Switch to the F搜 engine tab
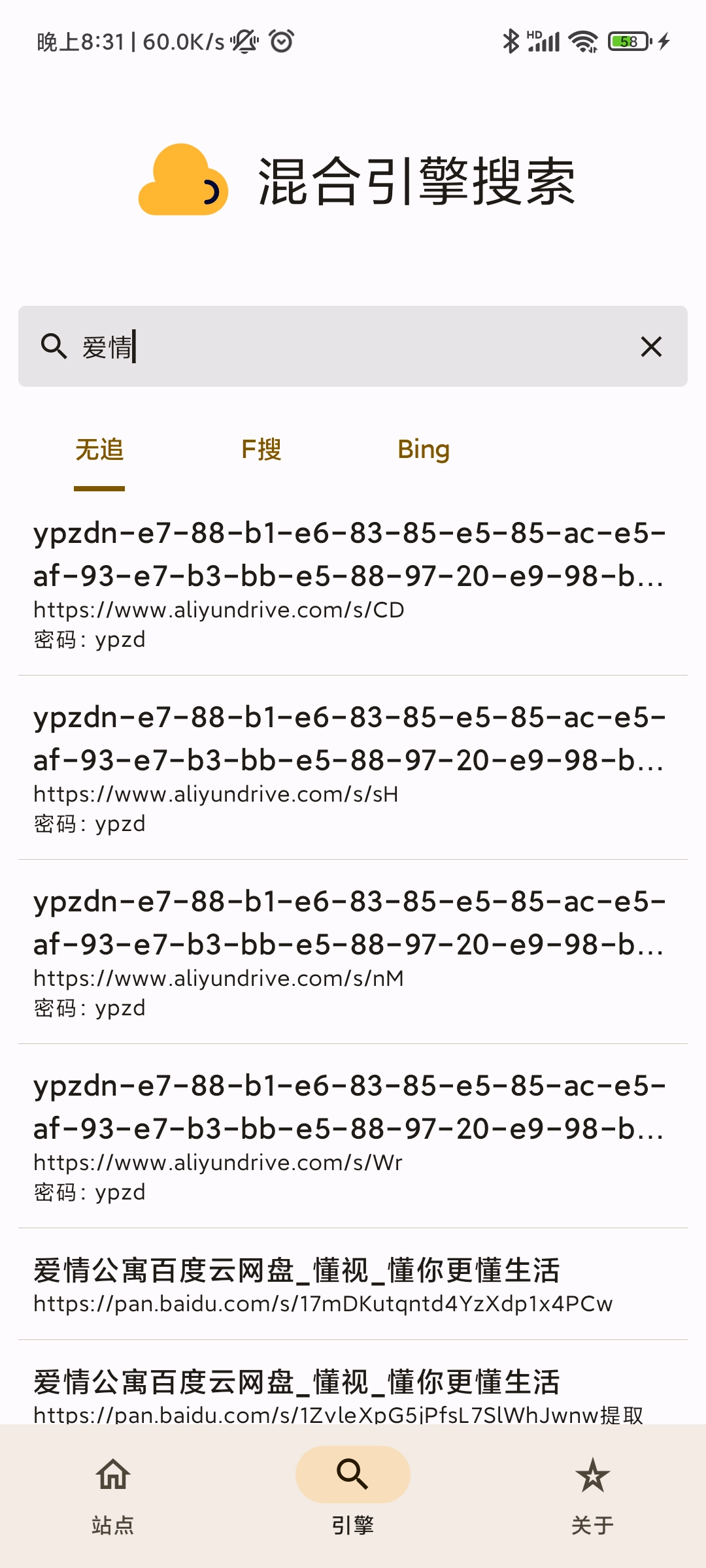This screenshot has height=1568, width=706. tap(261, 450)
